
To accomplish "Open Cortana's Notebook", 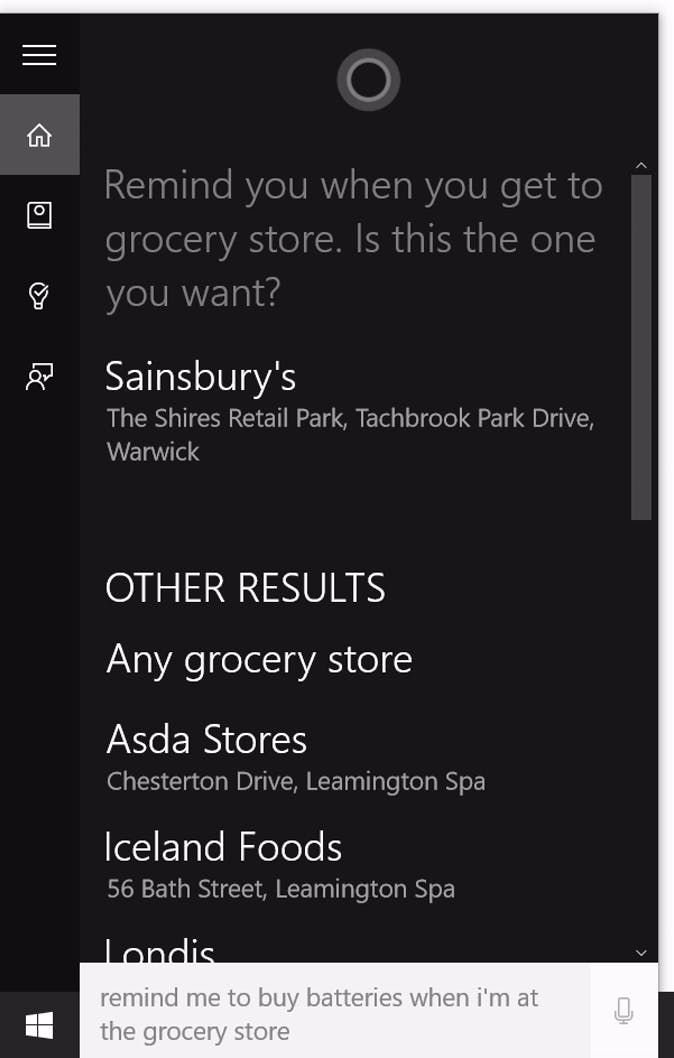I will 39,215.
